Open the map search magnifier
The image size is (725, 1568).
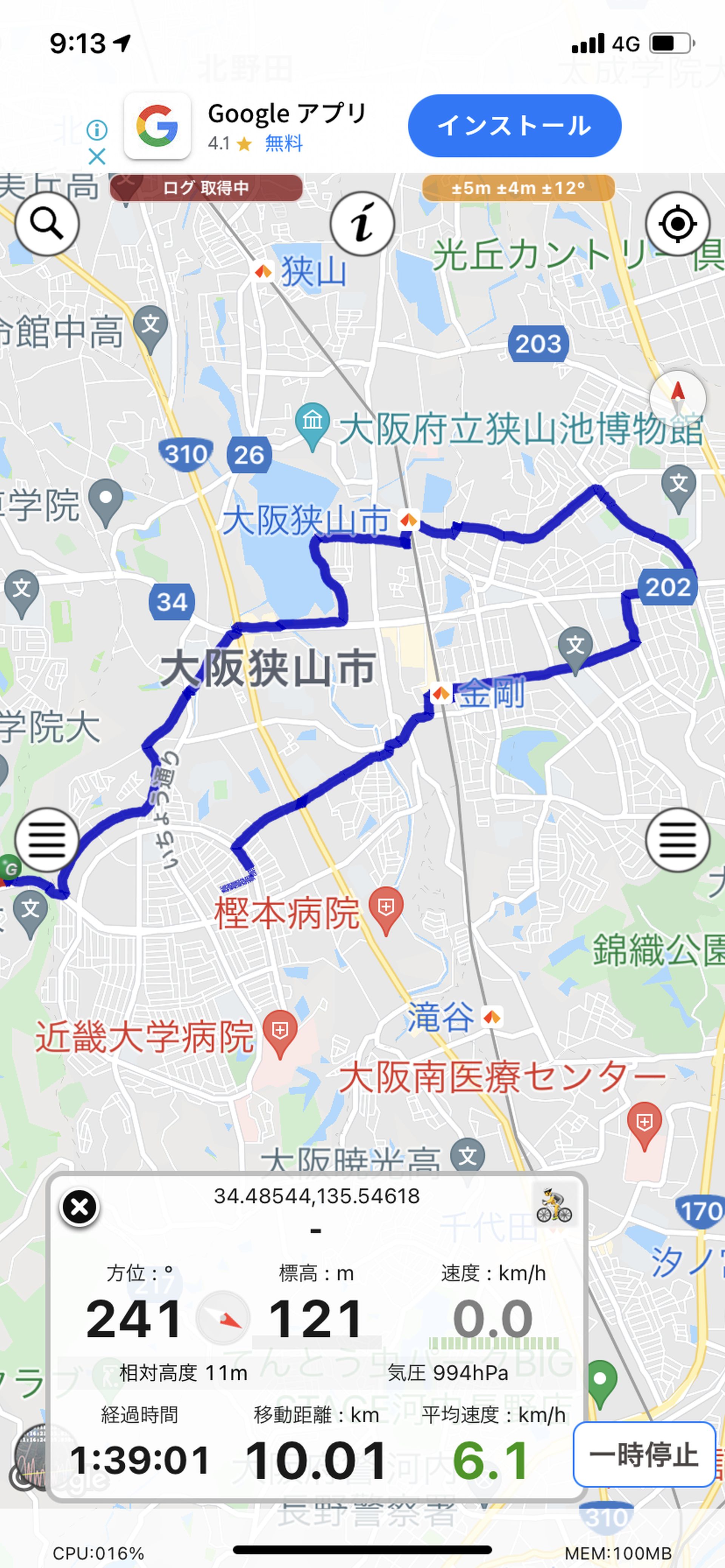[47, 223]
